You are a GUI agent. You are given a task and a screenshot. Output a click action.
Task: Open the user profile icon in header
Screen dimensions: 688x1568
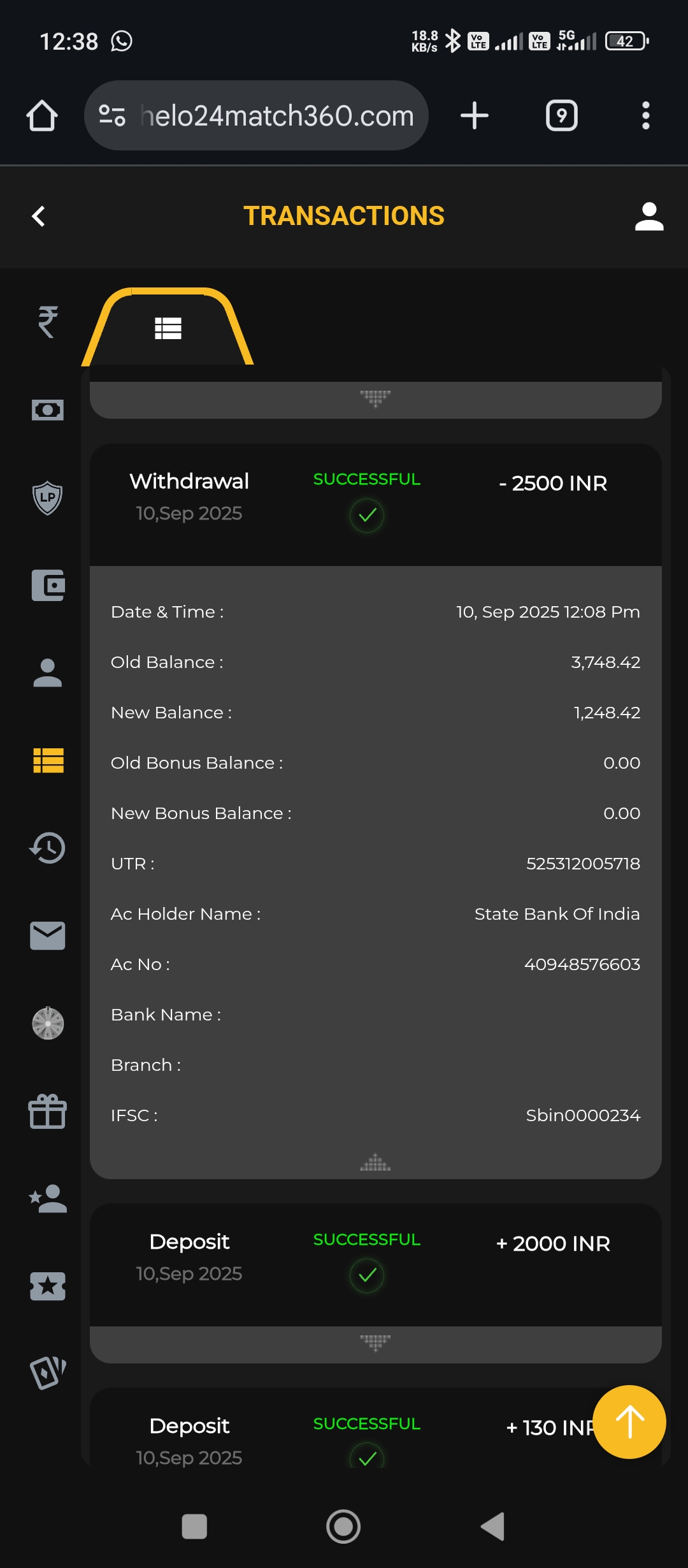click(x=649, y=217)
